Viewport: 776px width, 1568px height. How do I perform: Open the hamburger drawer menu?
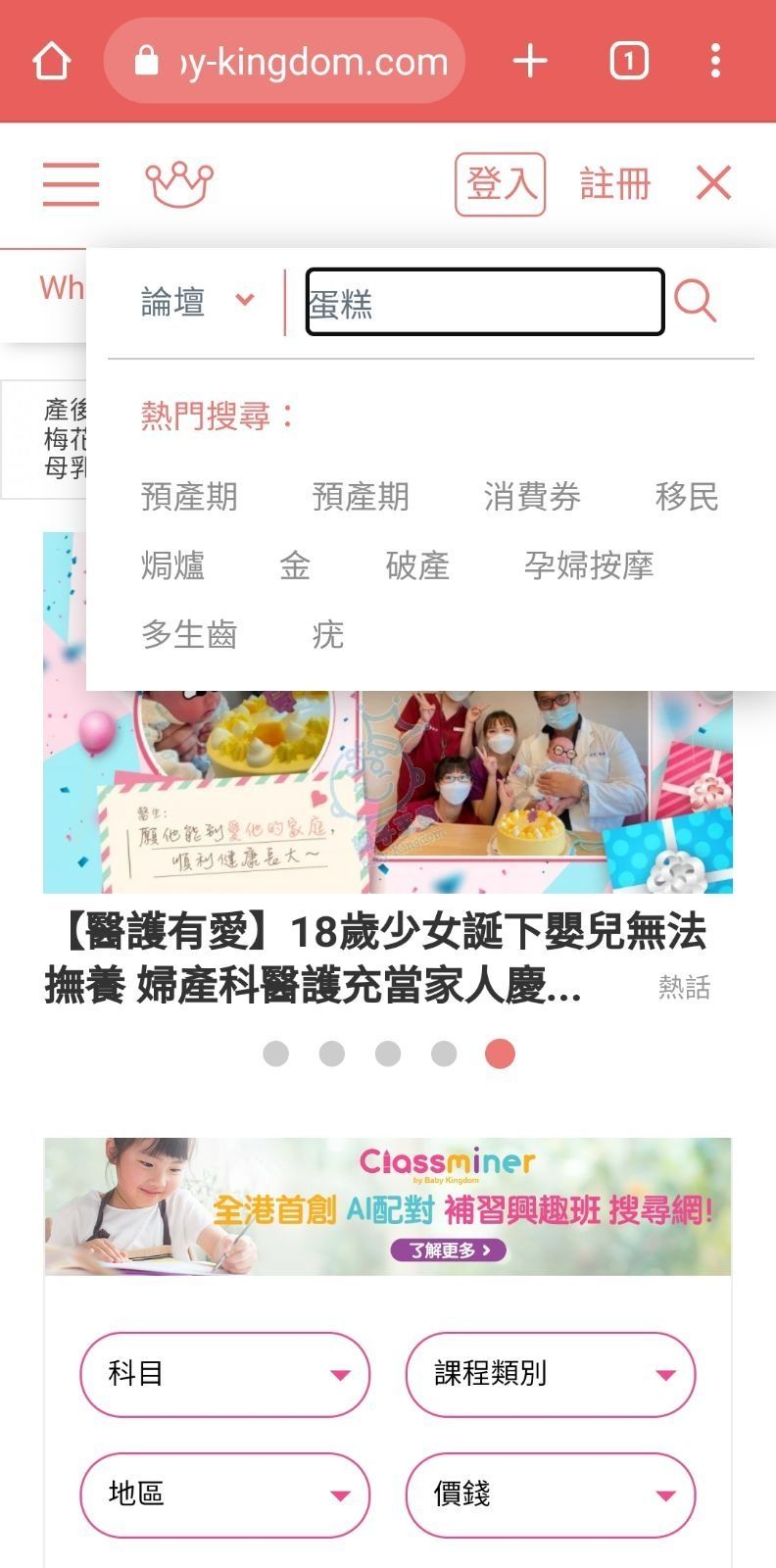point(71,183)
